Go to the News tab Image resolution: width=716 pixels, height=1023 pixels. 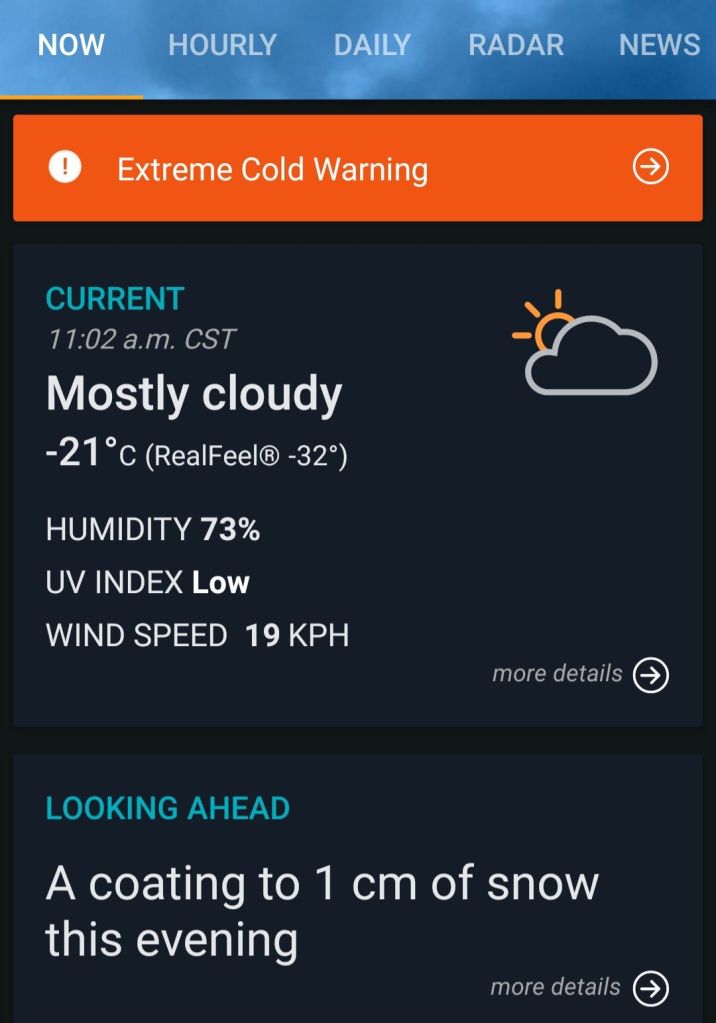(659, 45)
